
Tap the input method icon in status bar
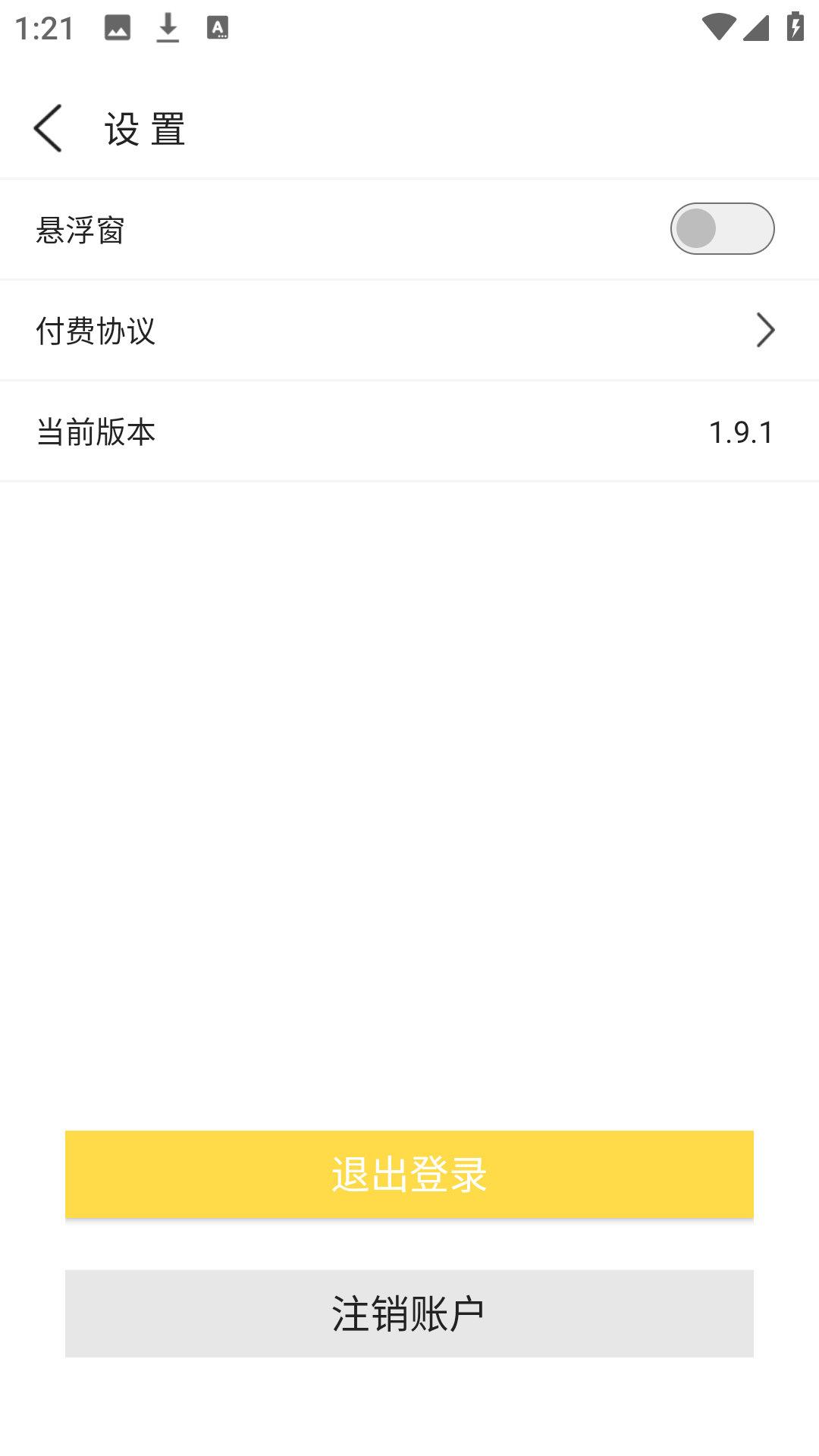click(x=219, y=27)
